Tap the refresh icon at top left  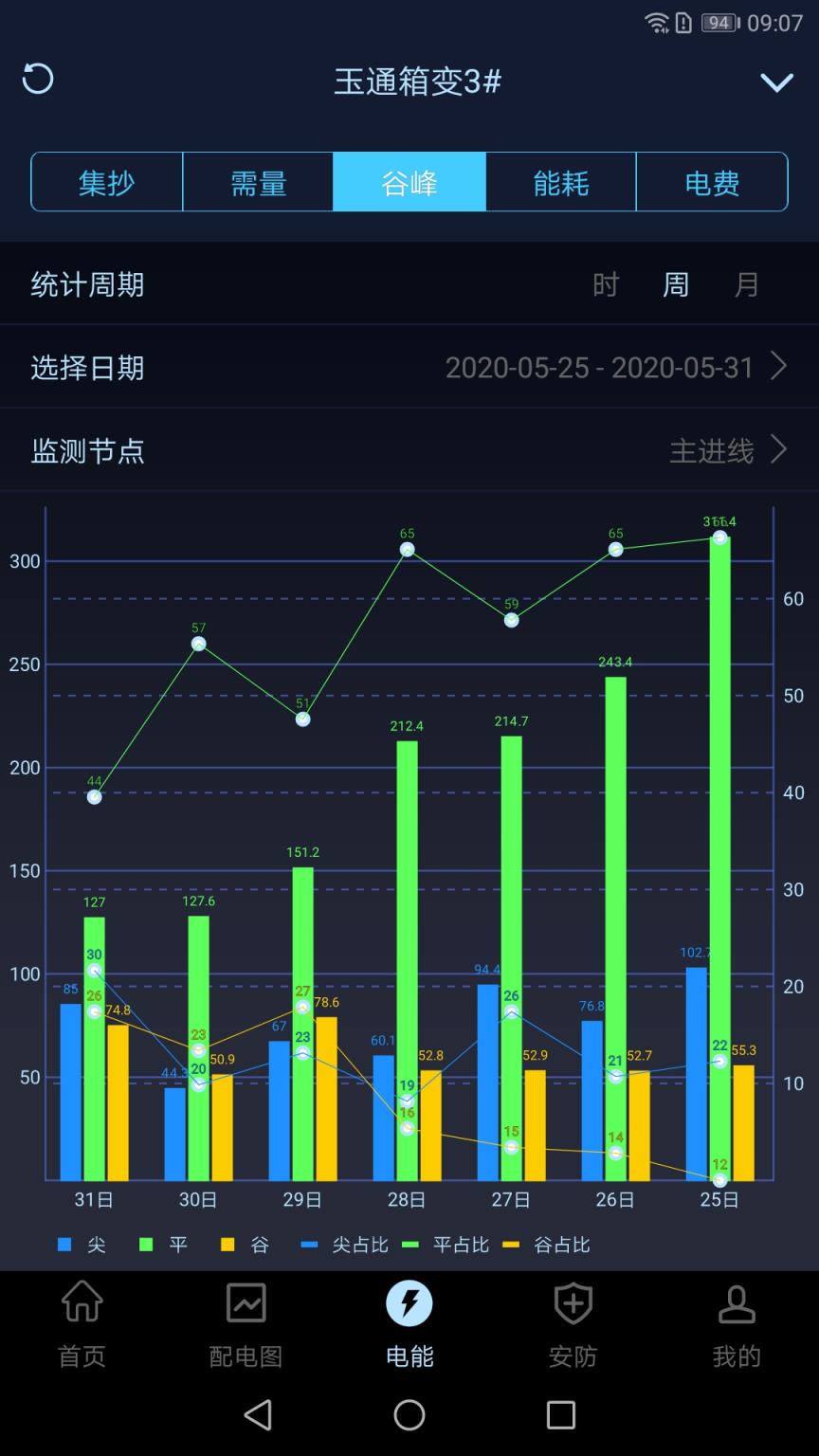tap(38, 80)
